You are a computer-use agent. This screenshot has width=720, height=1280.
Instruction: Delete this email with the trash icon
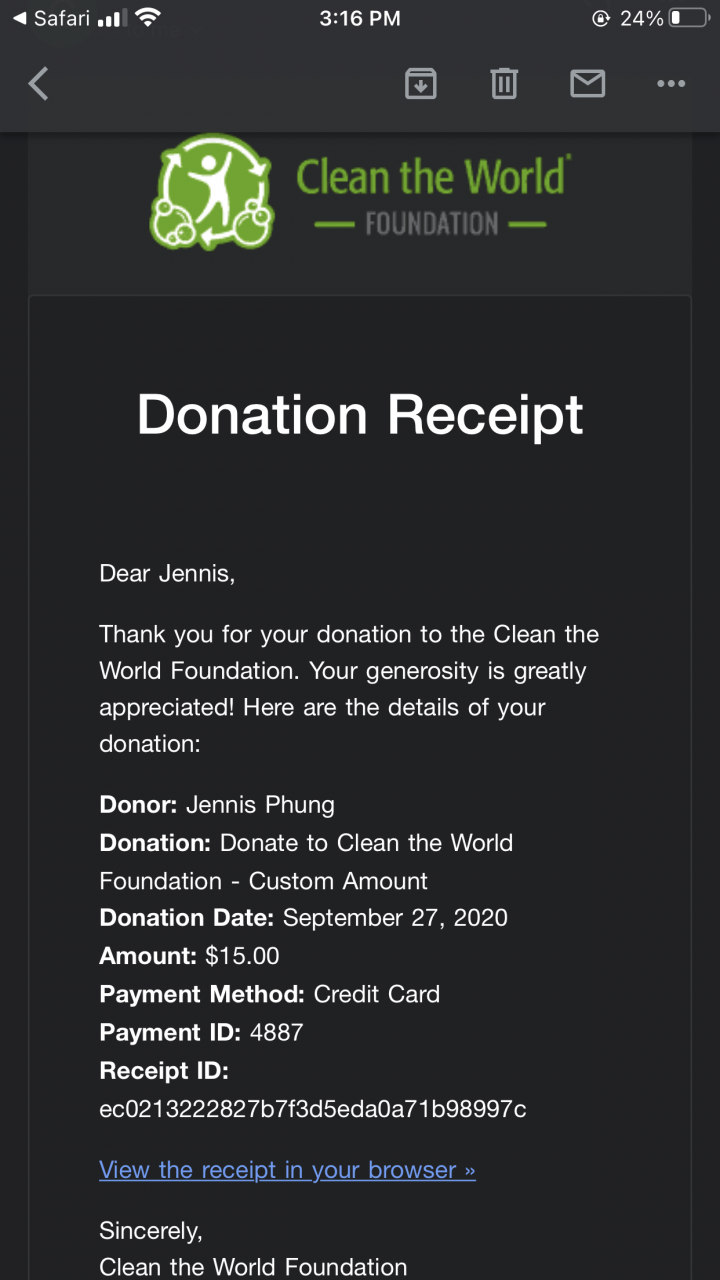(x=504, y=84)
